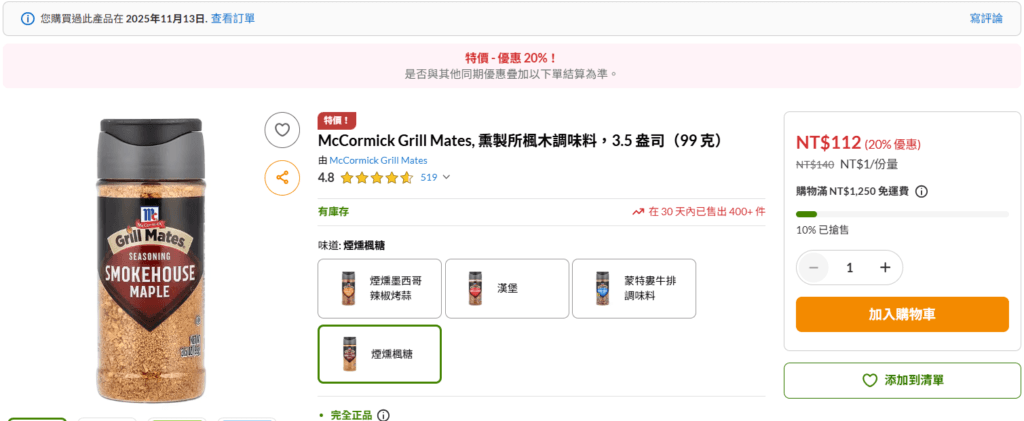Decrease quantity with the minus button
This screenshot has height=421, width=1024.
(x=814, y=268)
